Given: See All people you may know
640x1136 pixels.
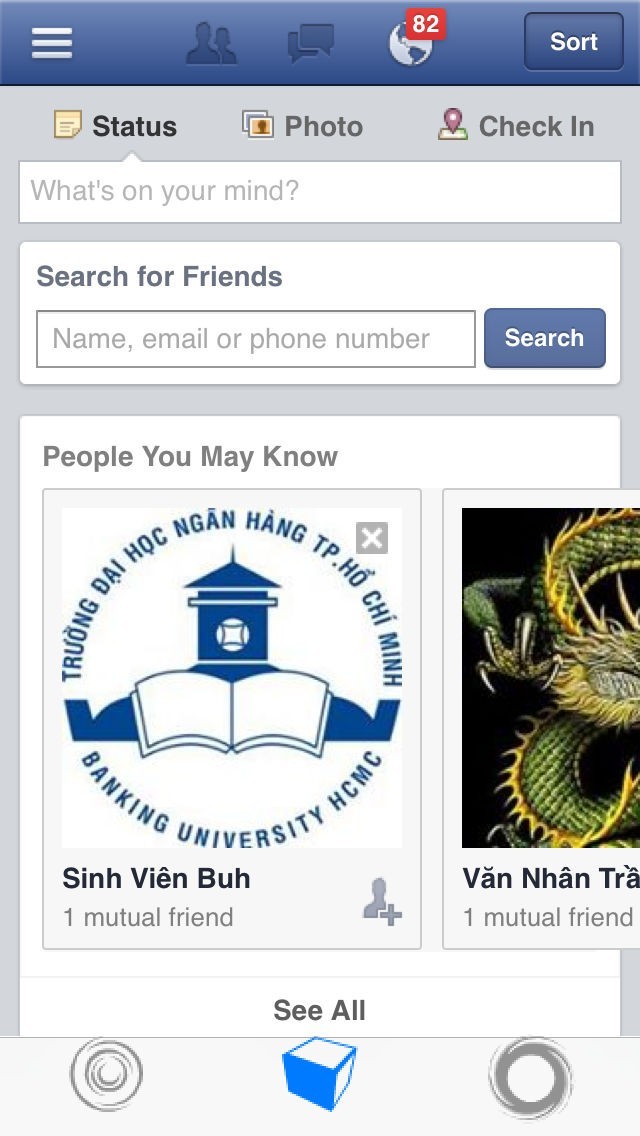Looking at the screenshot, I should point(320,1010).
